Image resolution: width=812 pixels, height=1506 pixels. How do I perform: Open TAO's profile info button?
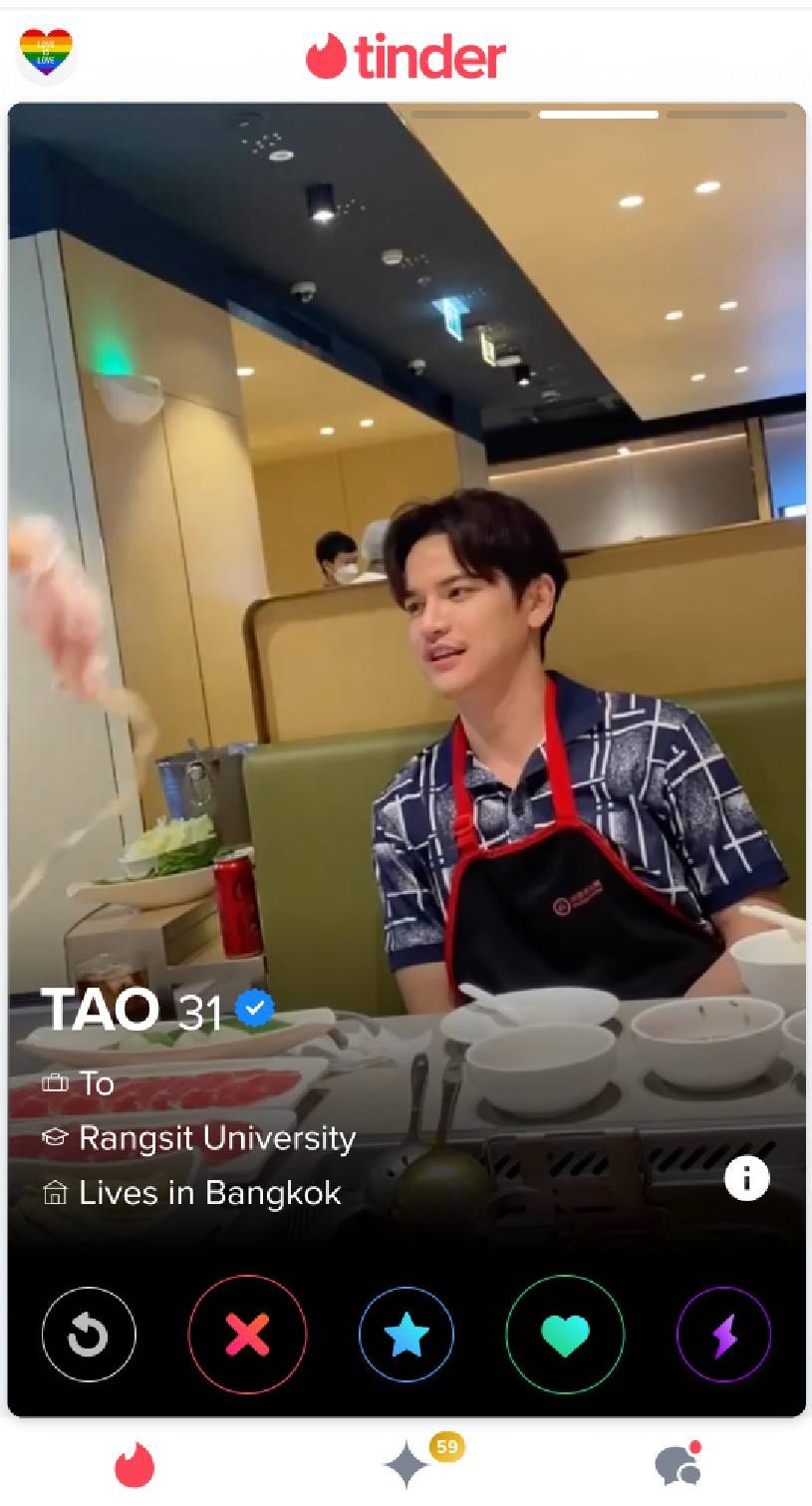746,1180
